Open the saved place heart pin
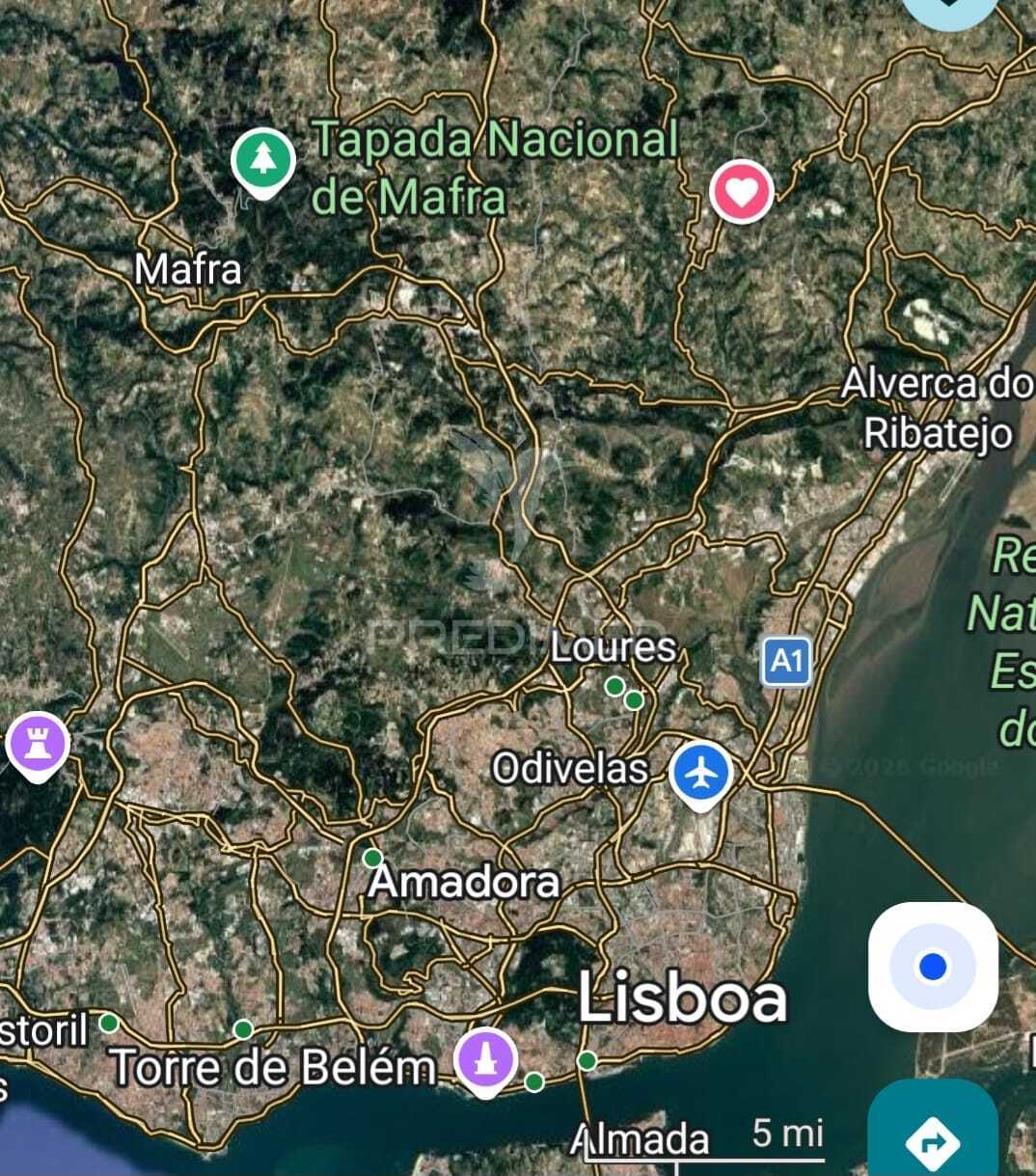Viewport: 1036px width, 1176px height. click(x=742, y=191)
